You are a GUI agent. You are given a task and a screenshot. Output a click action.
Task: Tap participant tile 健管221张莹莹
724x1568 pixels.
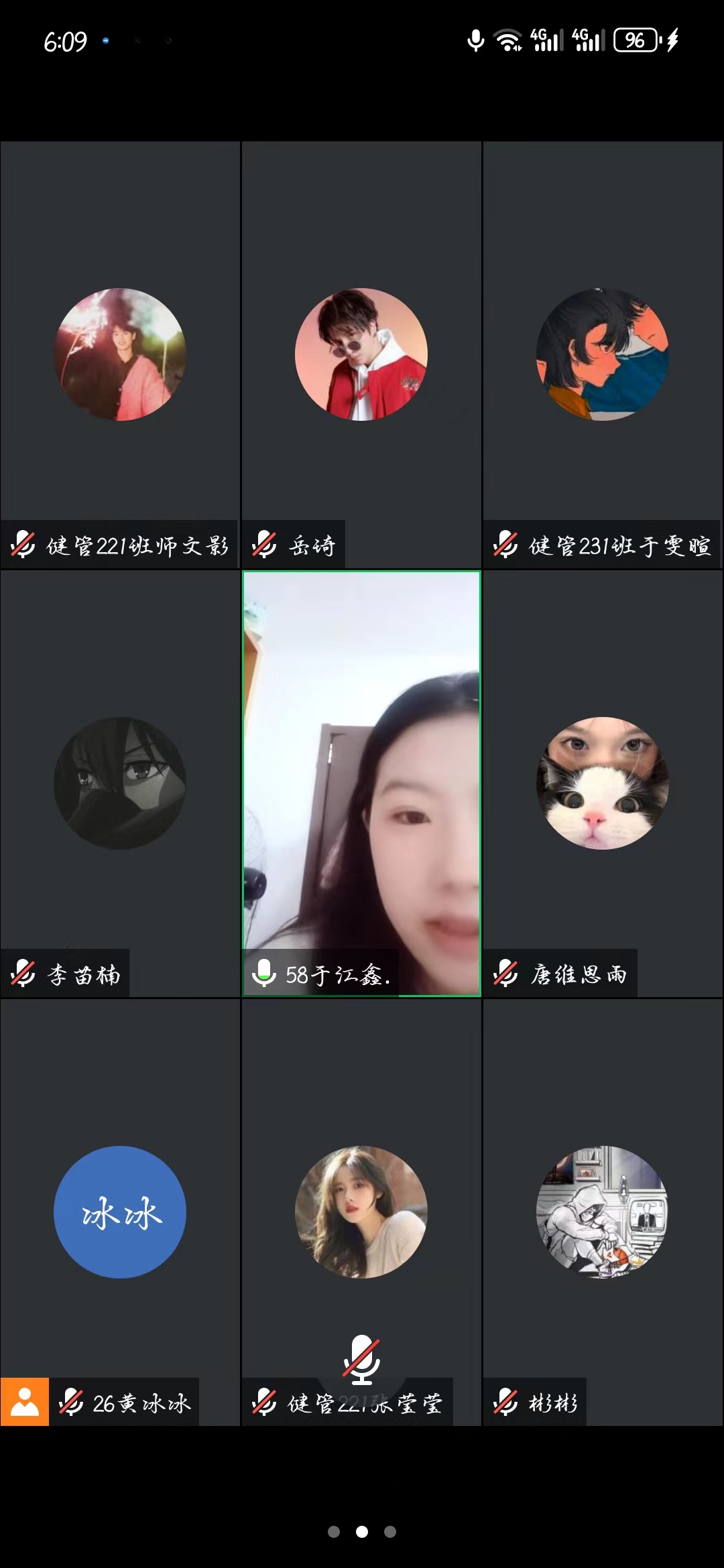(361, 1213)
